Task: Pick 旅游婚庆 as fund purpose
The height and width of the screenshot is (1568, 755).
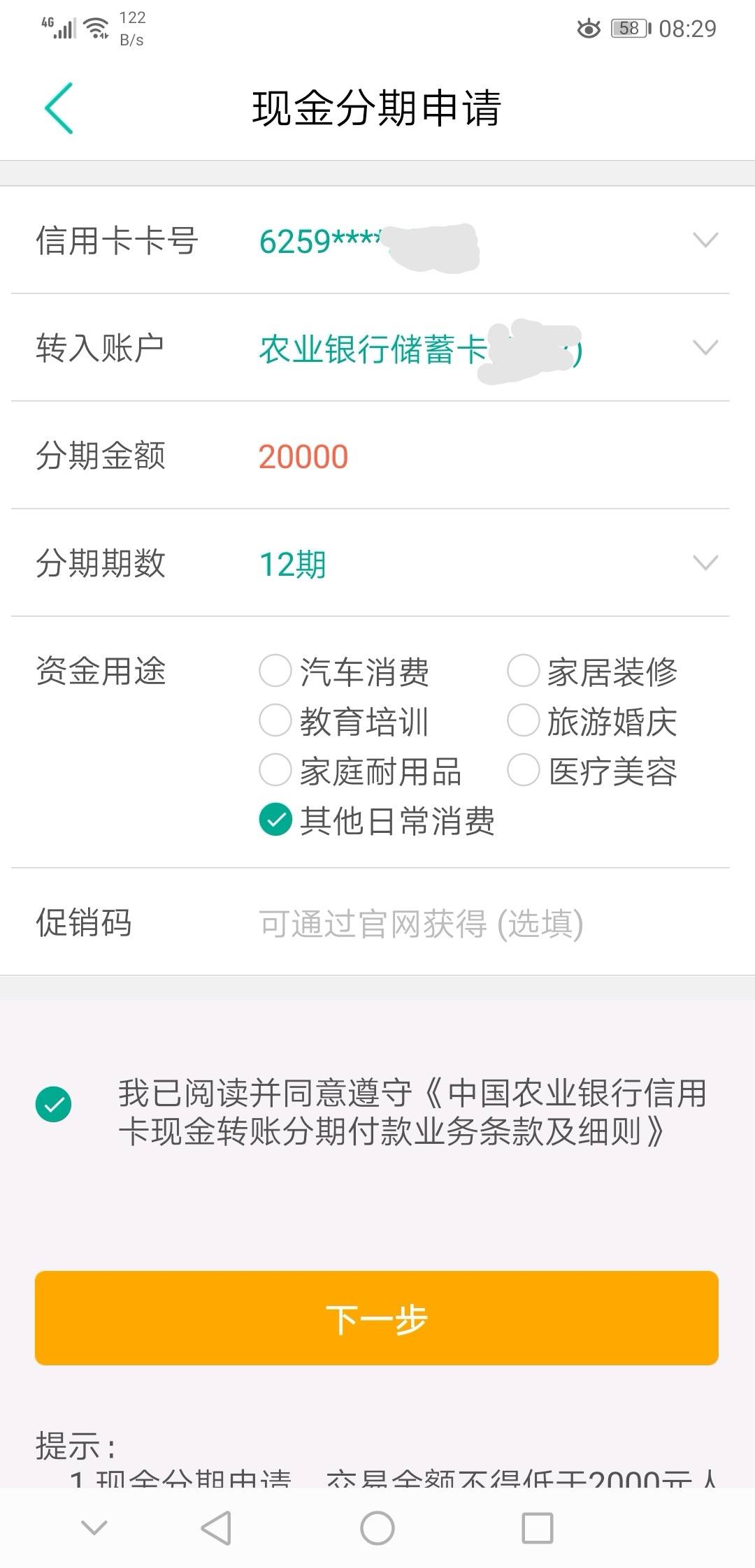Action: pos(592,721)
